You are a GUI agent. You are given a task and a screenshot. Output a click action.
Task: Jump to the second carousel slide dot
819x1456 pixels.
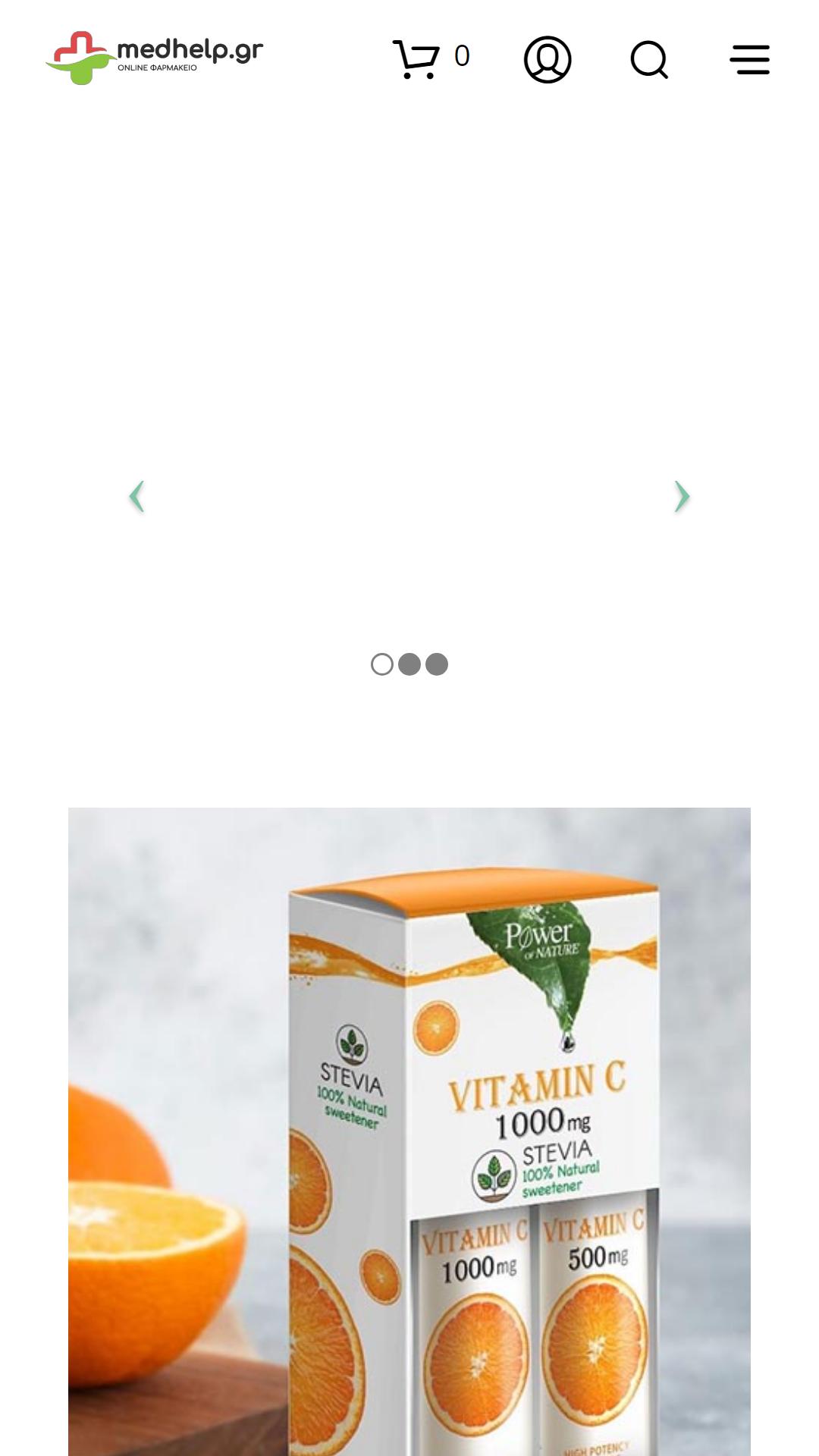(x=409, y=664)
